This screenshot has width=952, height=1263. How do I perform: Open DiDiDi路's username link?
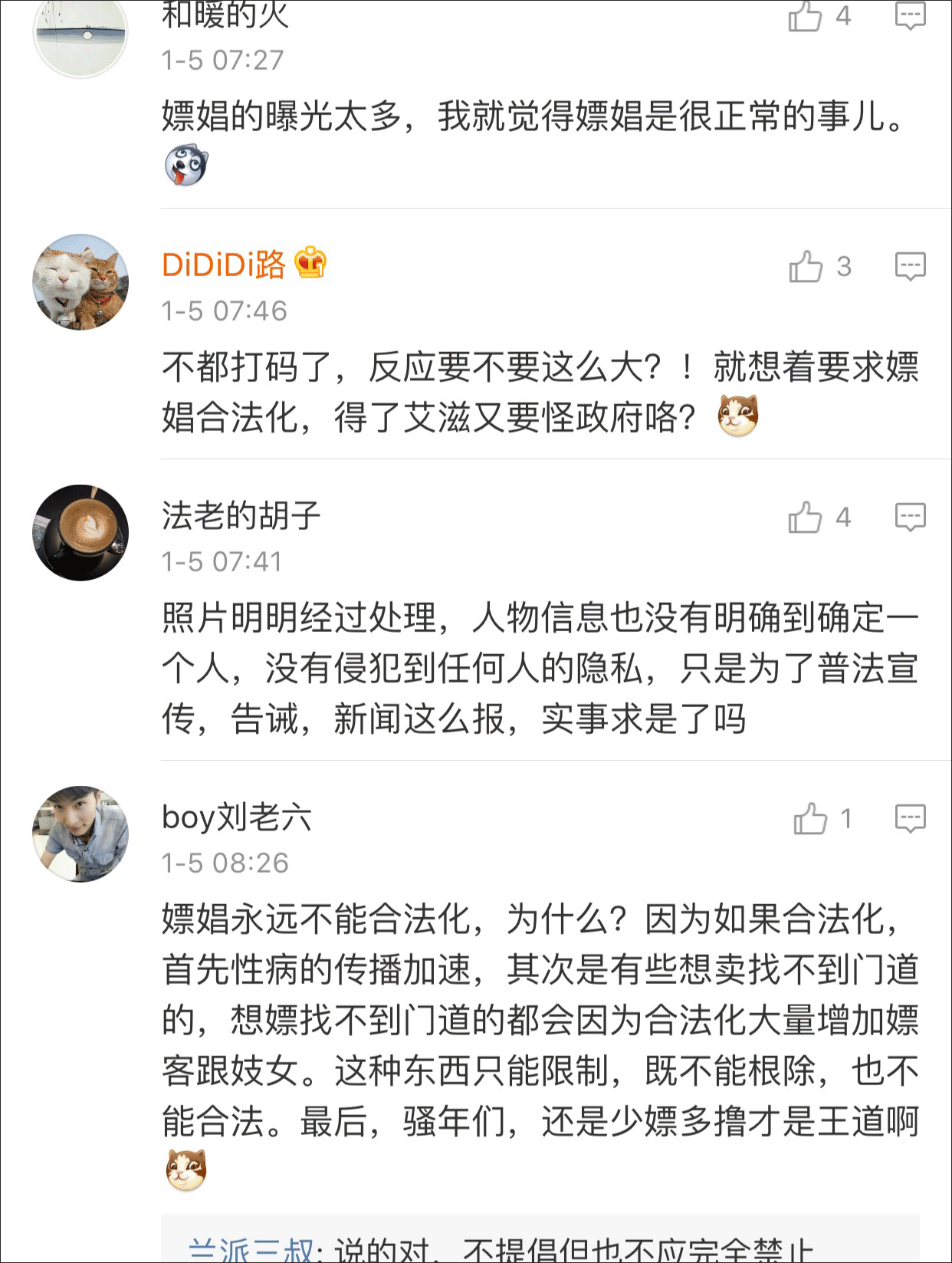point(224,265)
